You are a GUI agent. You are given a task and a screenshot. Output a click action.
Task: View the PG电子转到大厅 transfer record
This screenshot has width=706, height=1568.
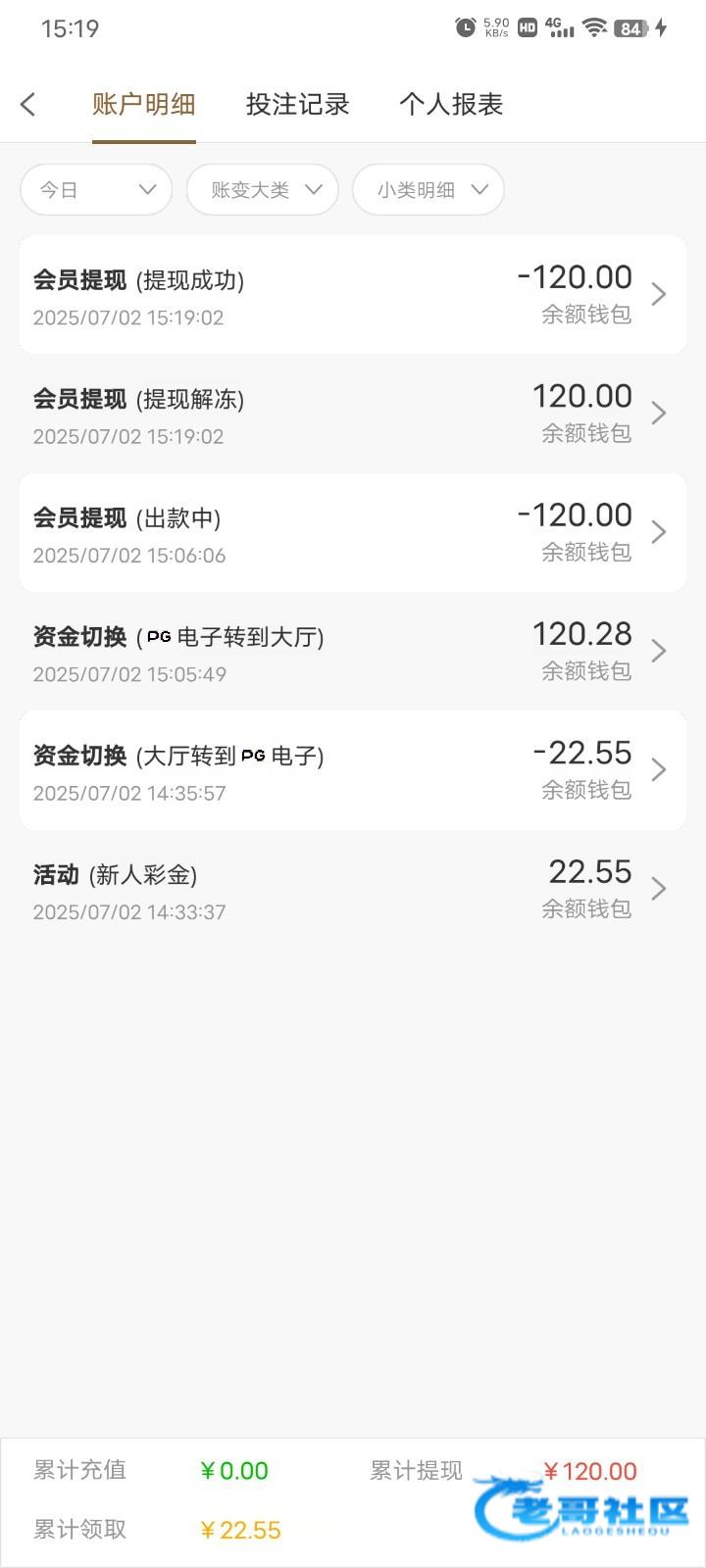point(353,651)
